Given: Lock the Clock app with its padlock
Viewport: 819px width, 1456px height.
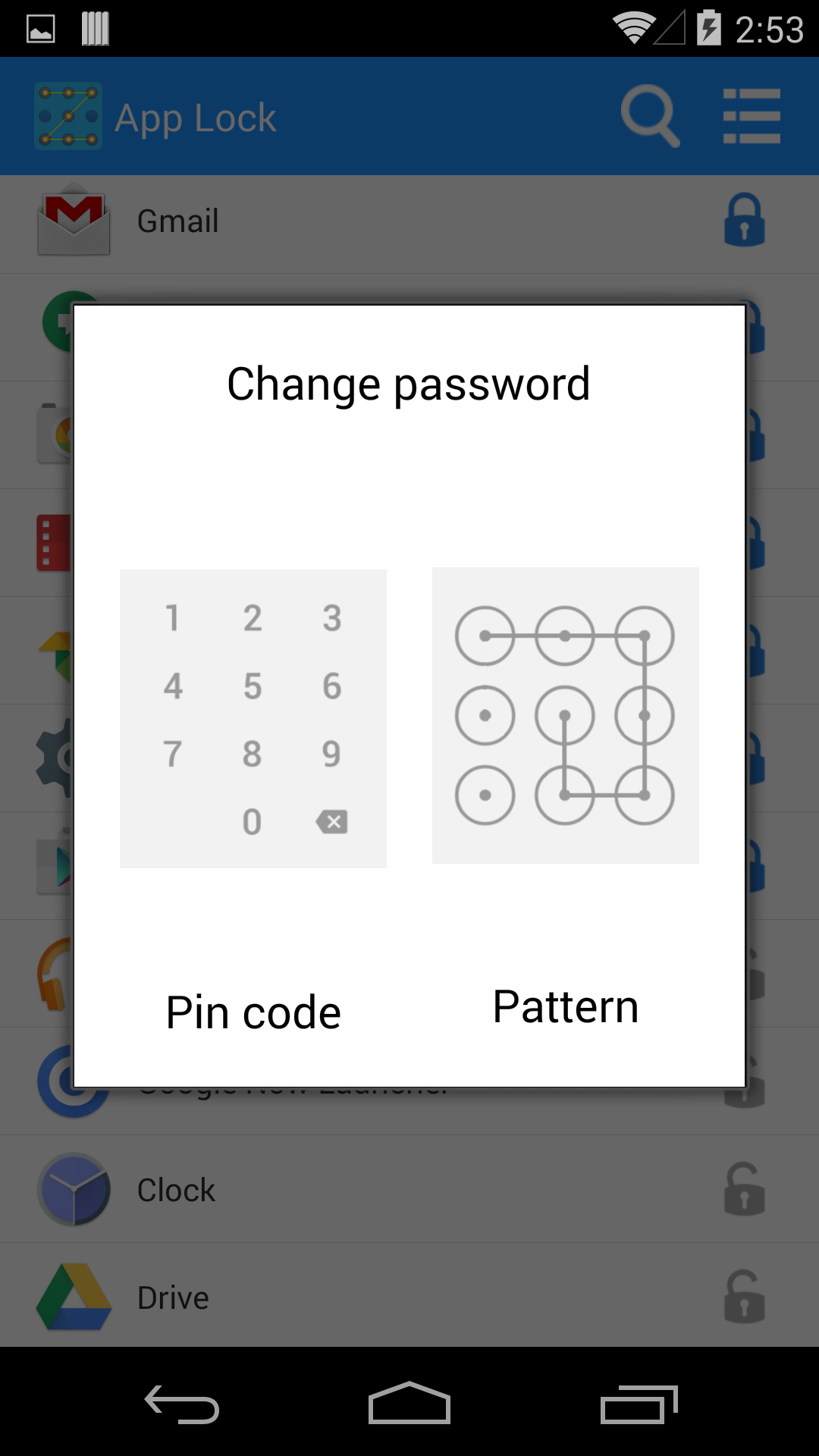Looking at the screenshot, I should 744,1189.
